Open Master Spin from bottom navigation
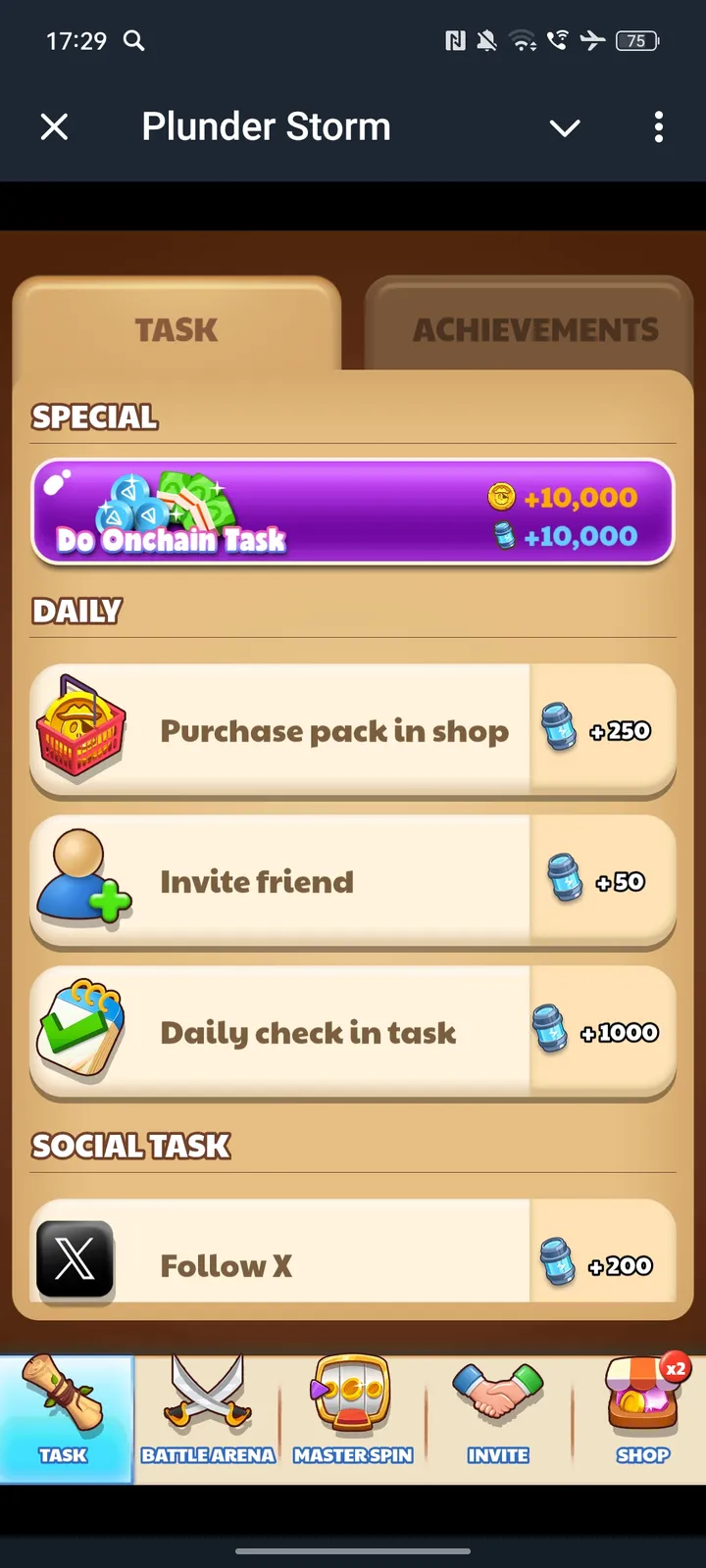The height and width of the screenshot is (1568, 706). click(353, 1417)
